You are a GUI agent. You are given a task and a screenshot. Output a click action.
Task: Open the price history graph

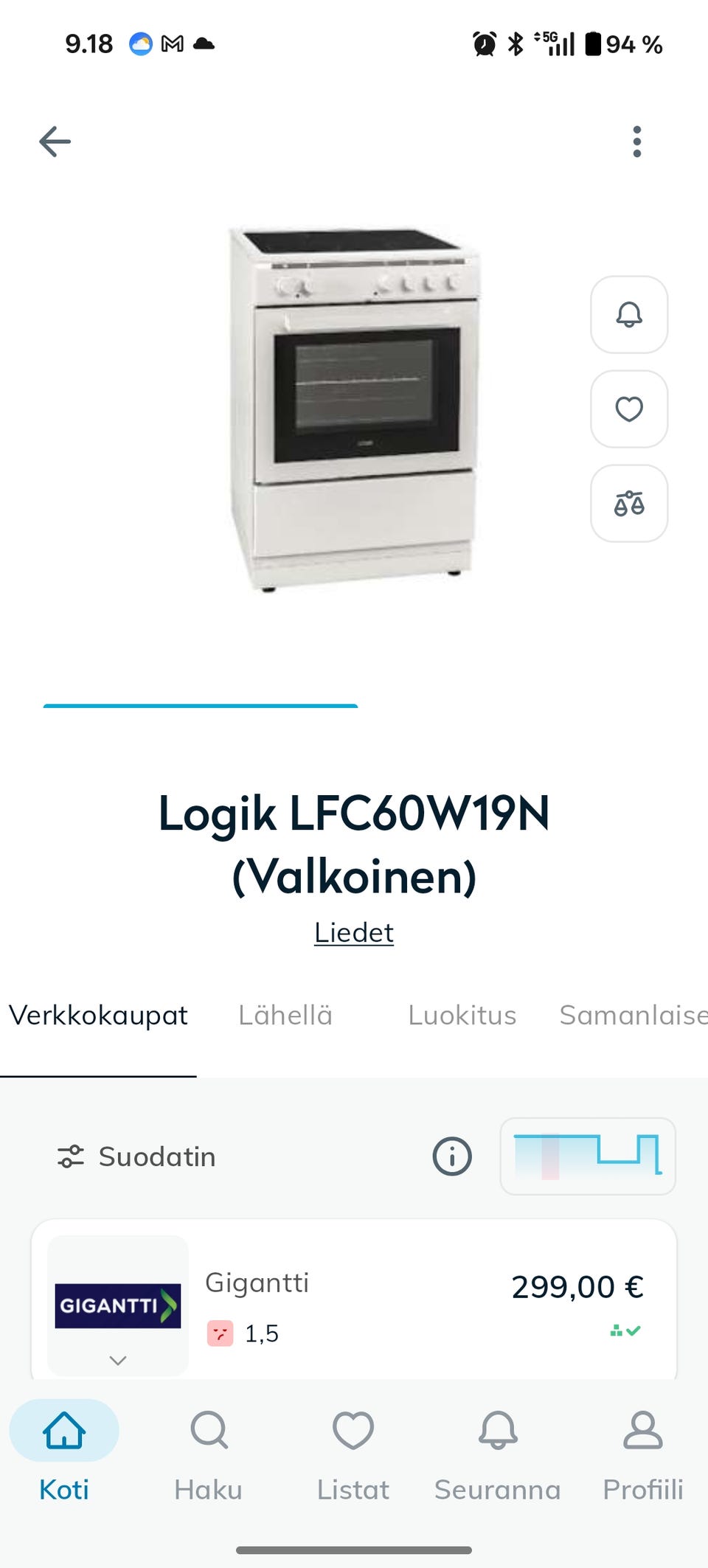(588, 1156)
